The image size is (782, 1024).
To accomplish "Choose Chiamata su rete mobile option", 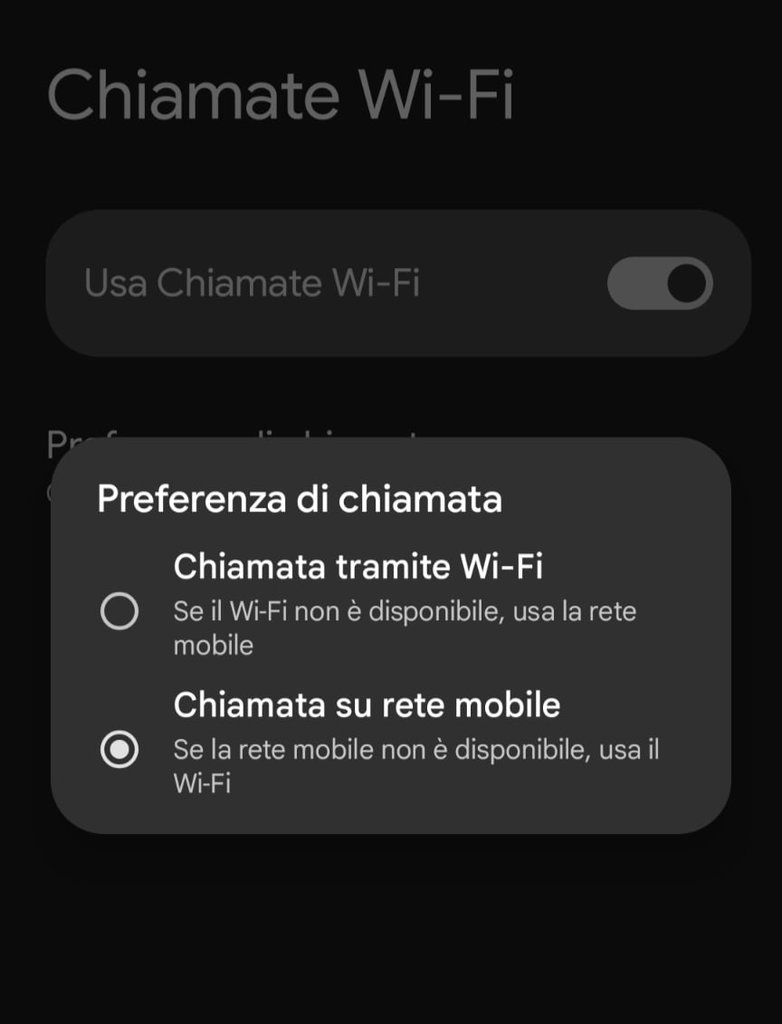I will [x=120, y=749].
